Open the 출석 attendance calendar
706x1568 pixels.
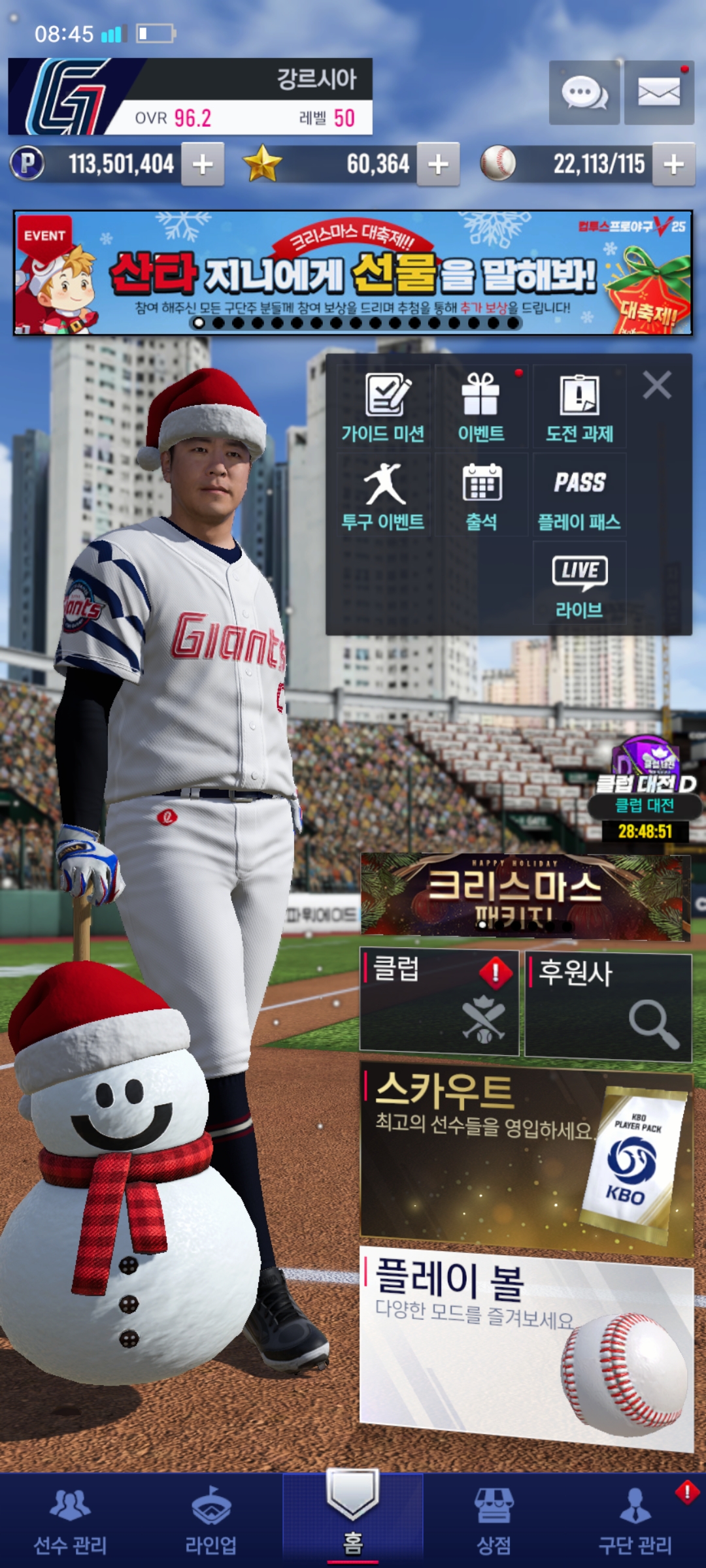[481, 495]
